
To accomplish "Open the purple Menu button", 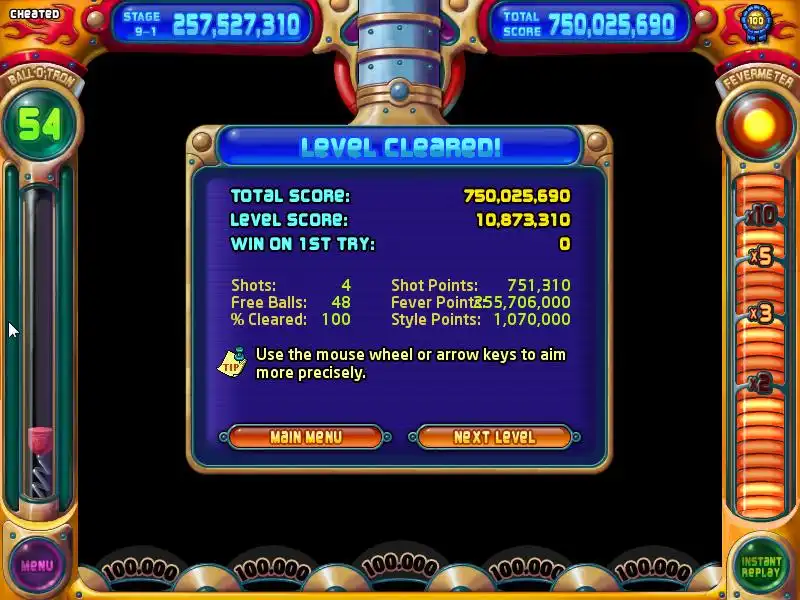I will coord(37,565).
